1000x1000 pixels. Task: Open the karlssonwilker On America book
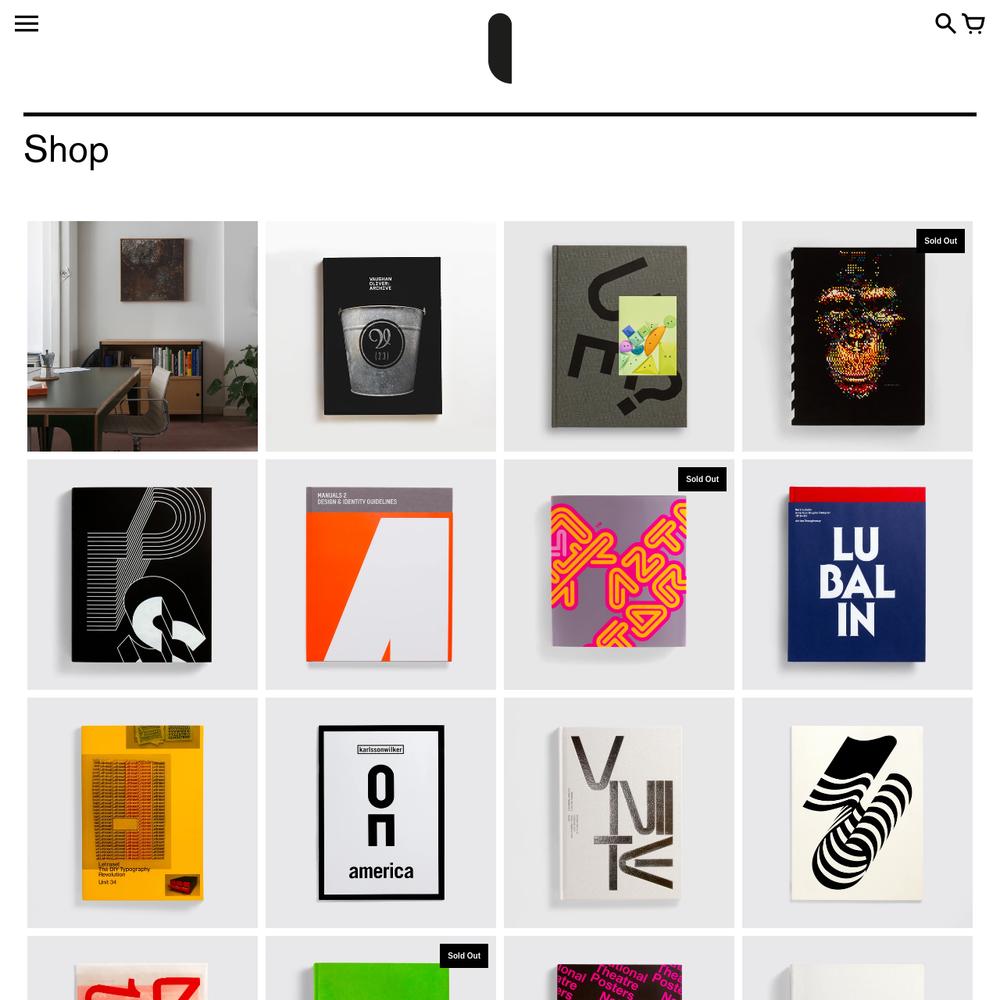(x=381, y=812)
